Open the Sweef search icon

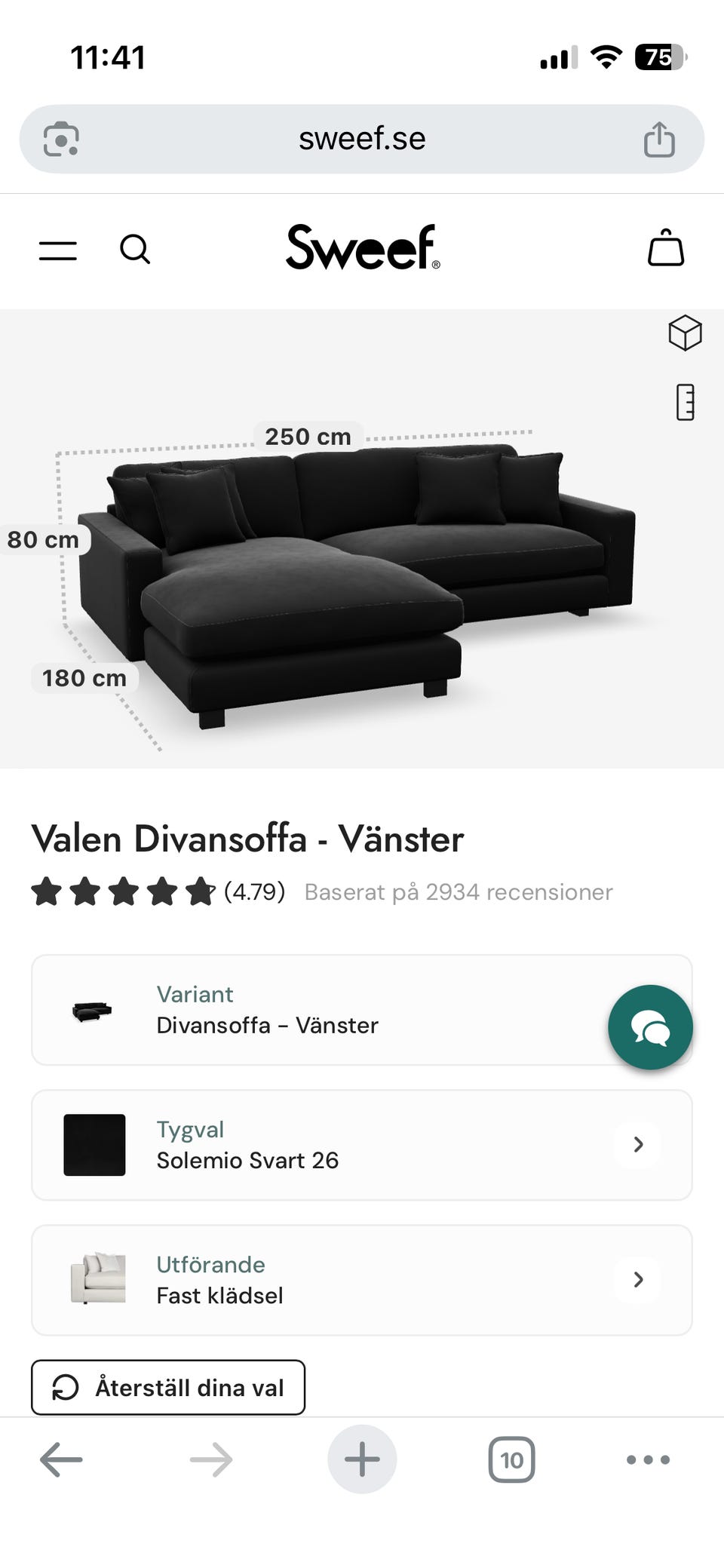coord(136,250)
